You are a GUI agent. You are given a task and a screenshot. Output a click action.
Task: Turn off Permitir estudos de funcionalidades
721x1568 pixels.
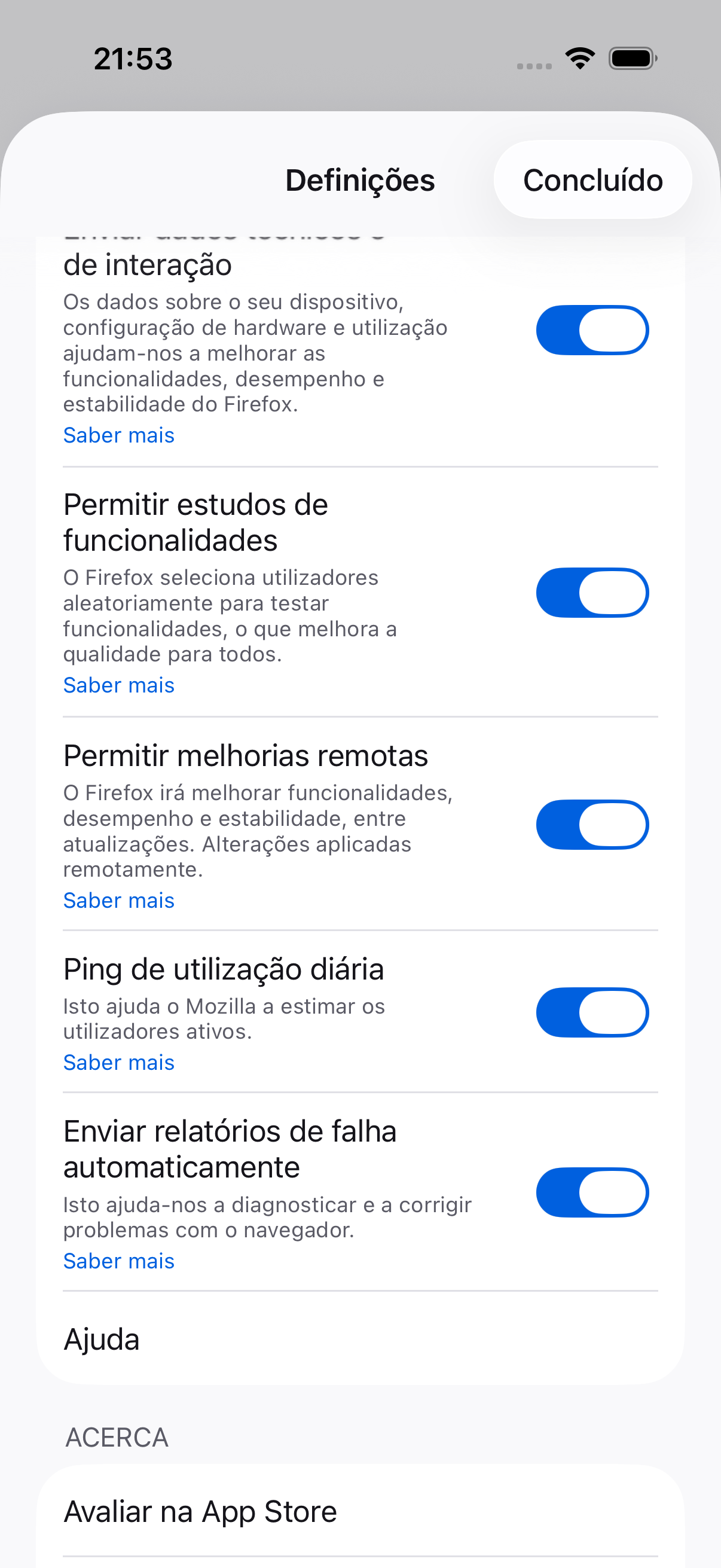(591, 592)
